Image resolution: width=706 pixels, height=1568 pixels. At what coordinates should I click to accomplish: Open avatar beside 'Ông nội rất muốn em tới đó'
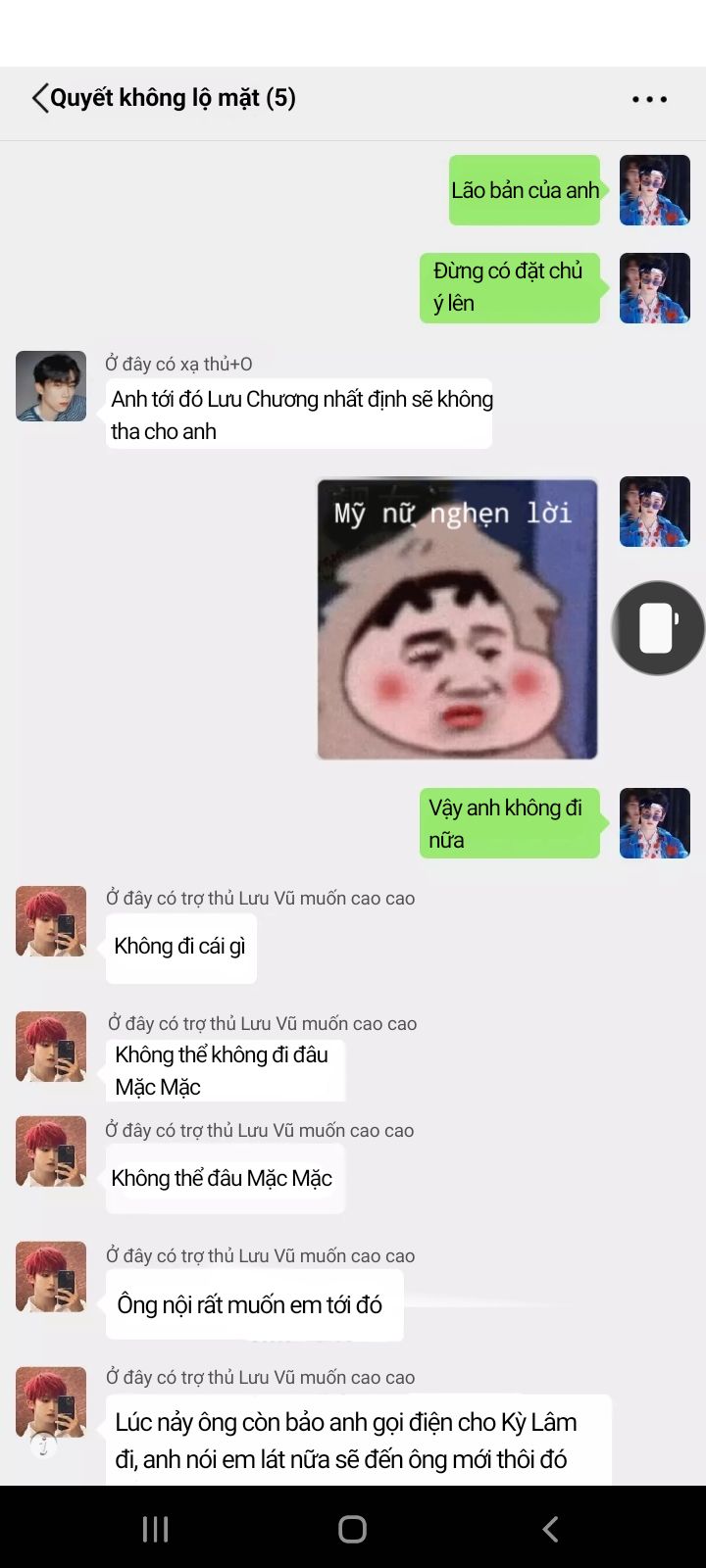point(51,1277)
